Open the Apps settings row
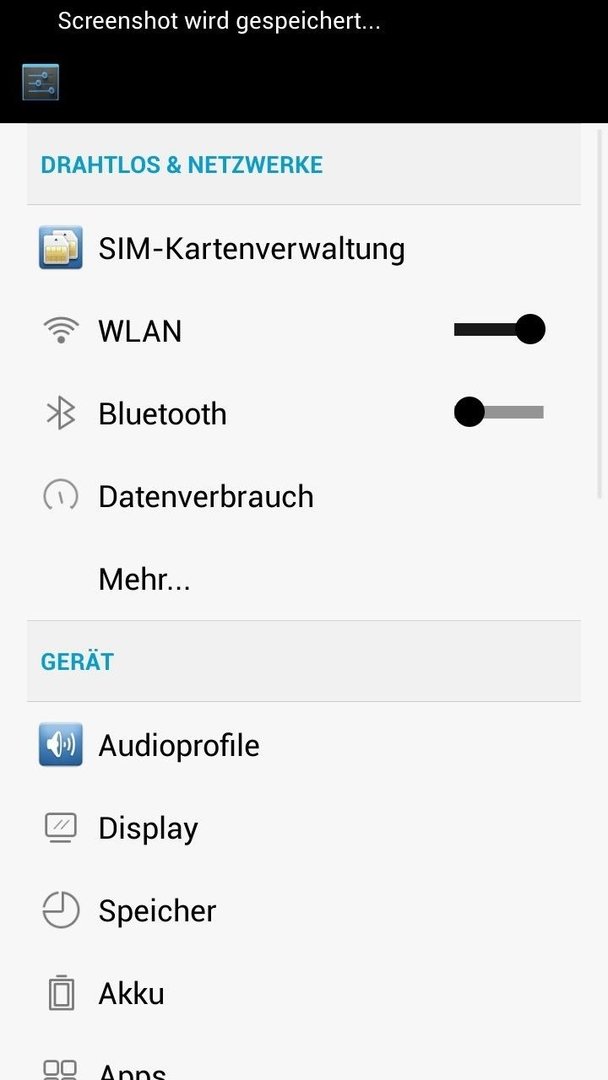 click(304, 1057)
